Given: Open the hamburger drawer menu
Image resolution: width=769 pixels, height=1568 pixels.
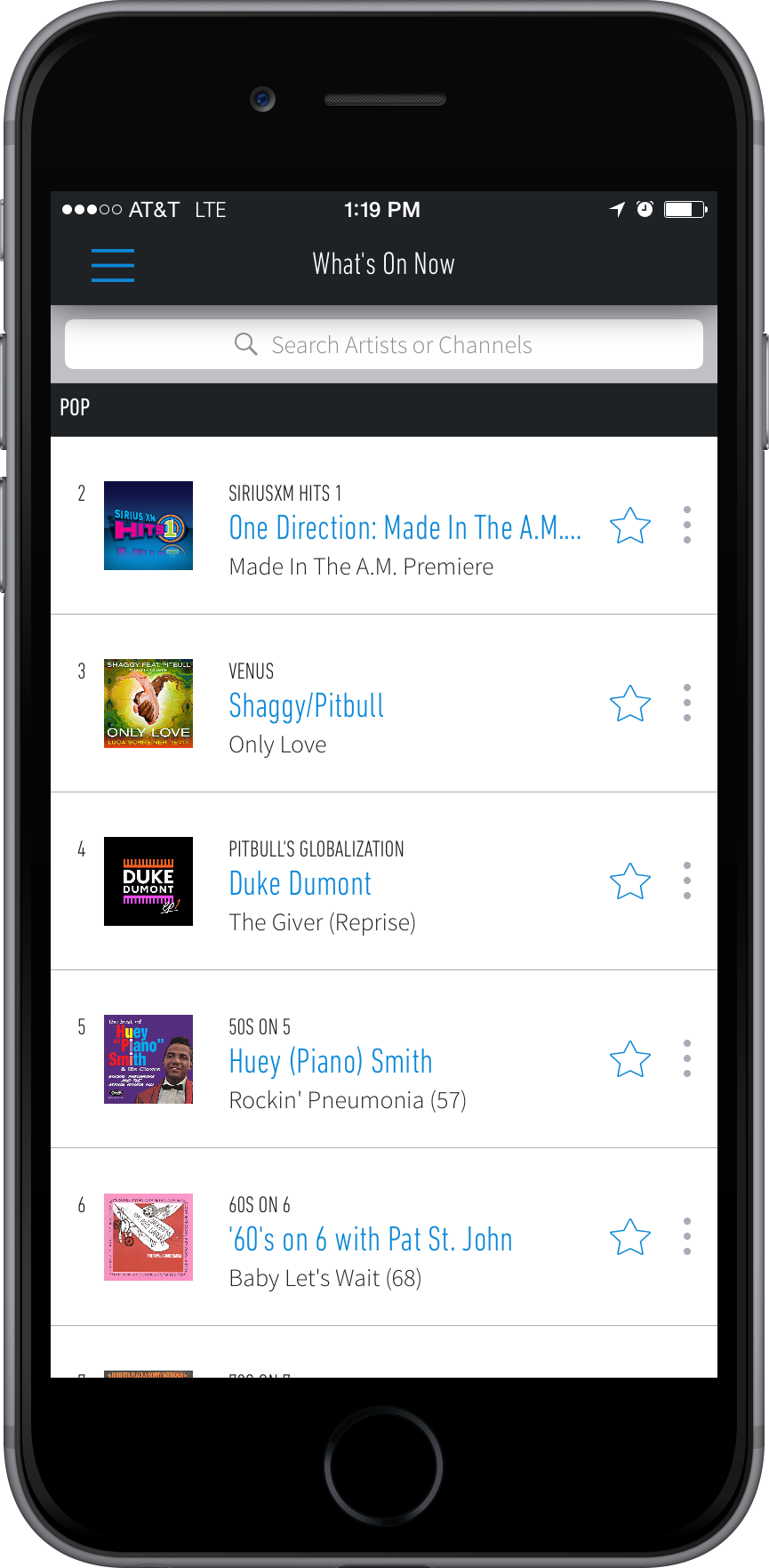Looking at the screenshot, I should click(x=113, y=265).
